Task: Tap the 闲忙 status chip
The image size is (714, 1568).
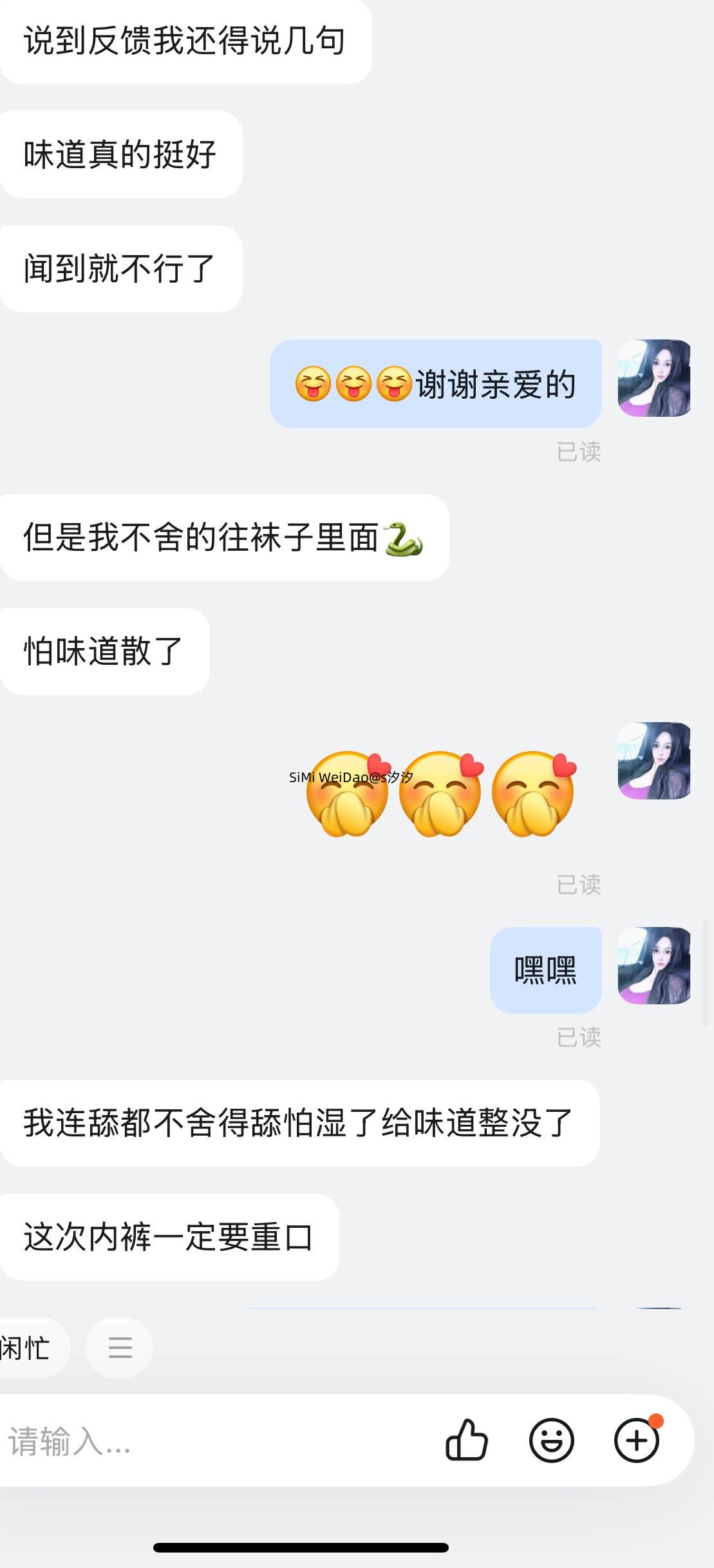Action: (x=27, y=1347)
